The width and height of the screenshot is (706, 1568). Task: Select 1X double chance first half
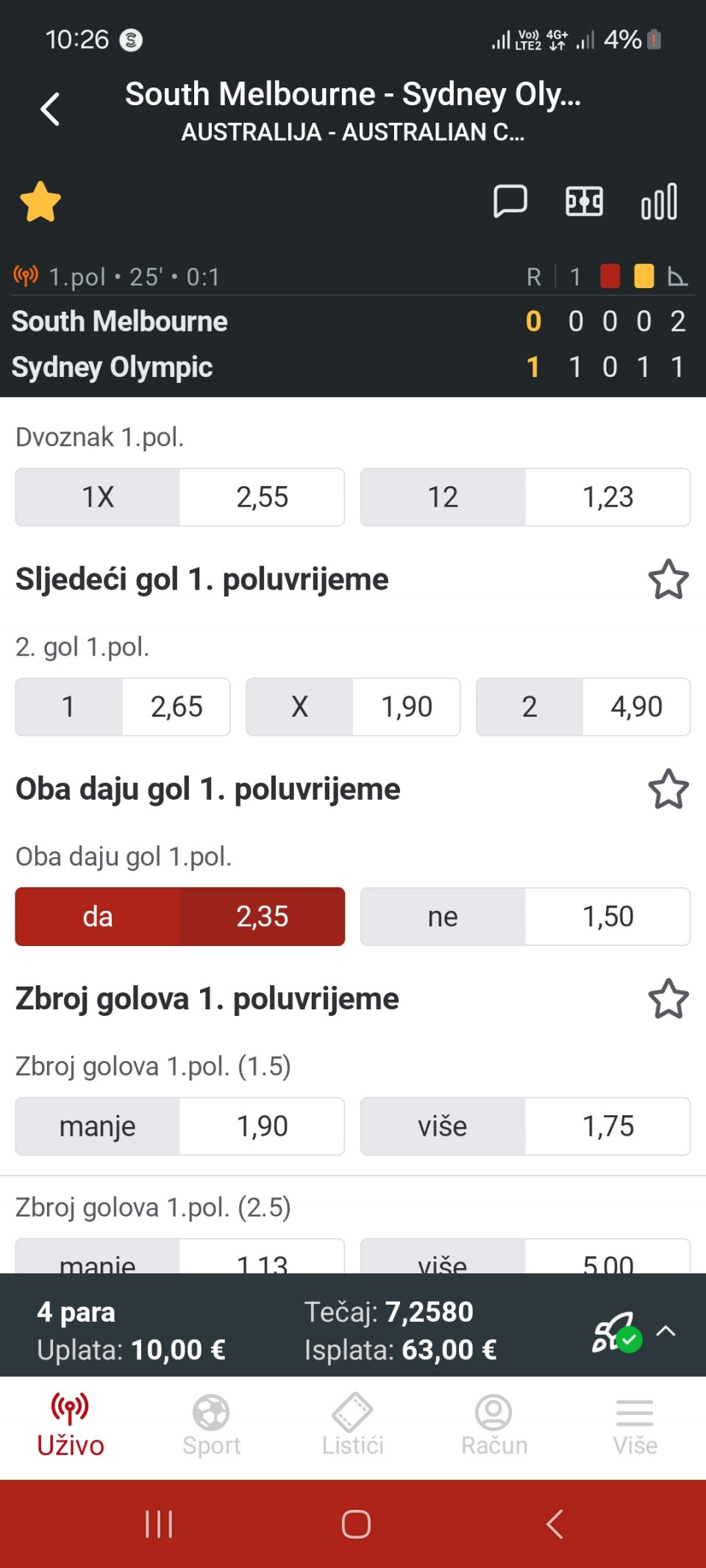point(179,497)
